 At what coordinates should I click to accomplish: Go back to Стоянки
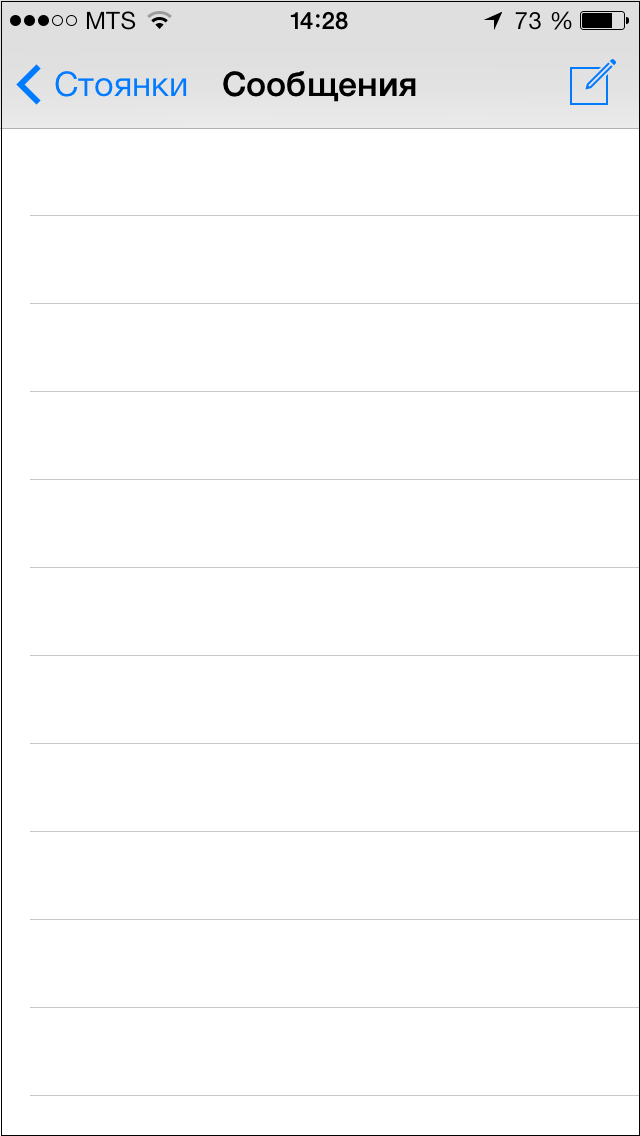click(101, 85)
